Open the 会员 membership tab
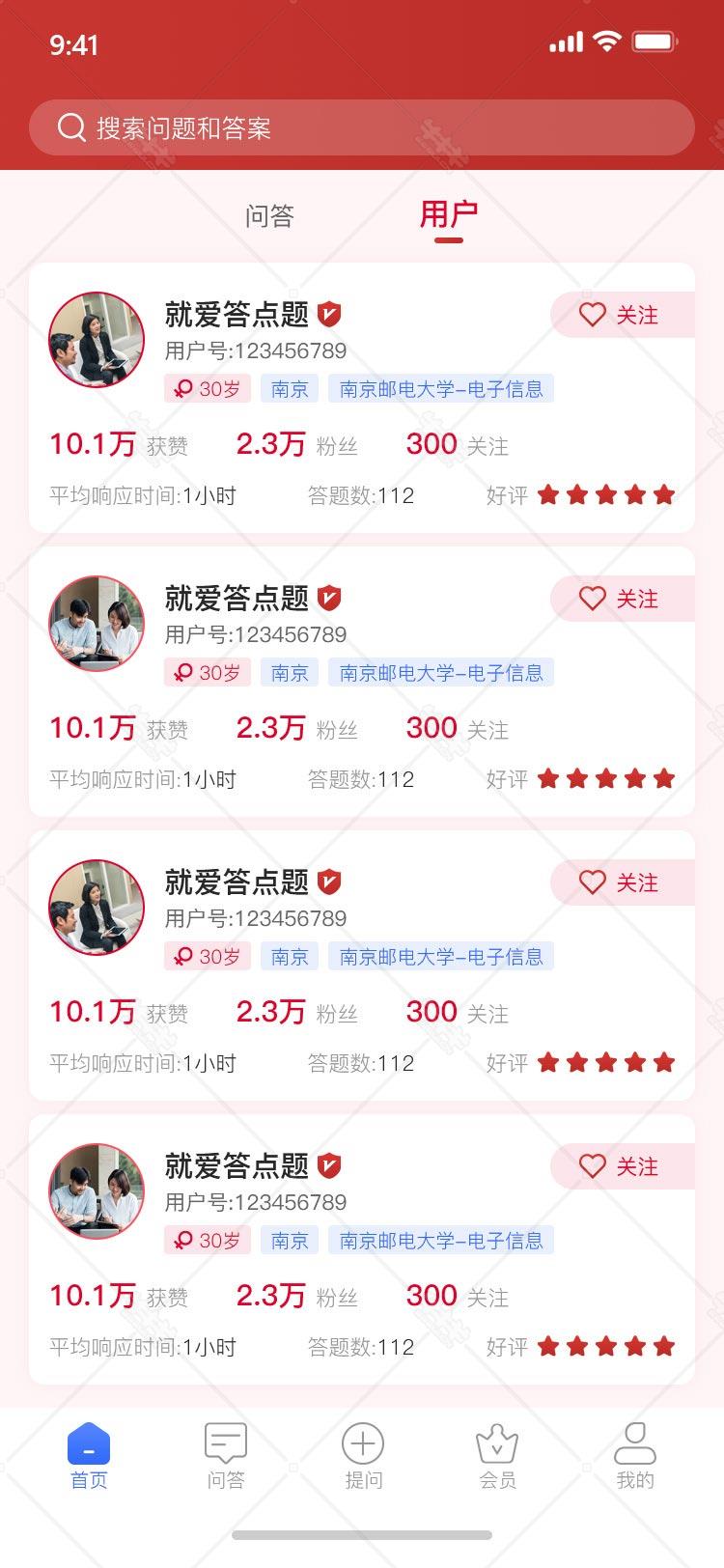The width and height of the screenshot is (724, 1568). click(498, 1456)
